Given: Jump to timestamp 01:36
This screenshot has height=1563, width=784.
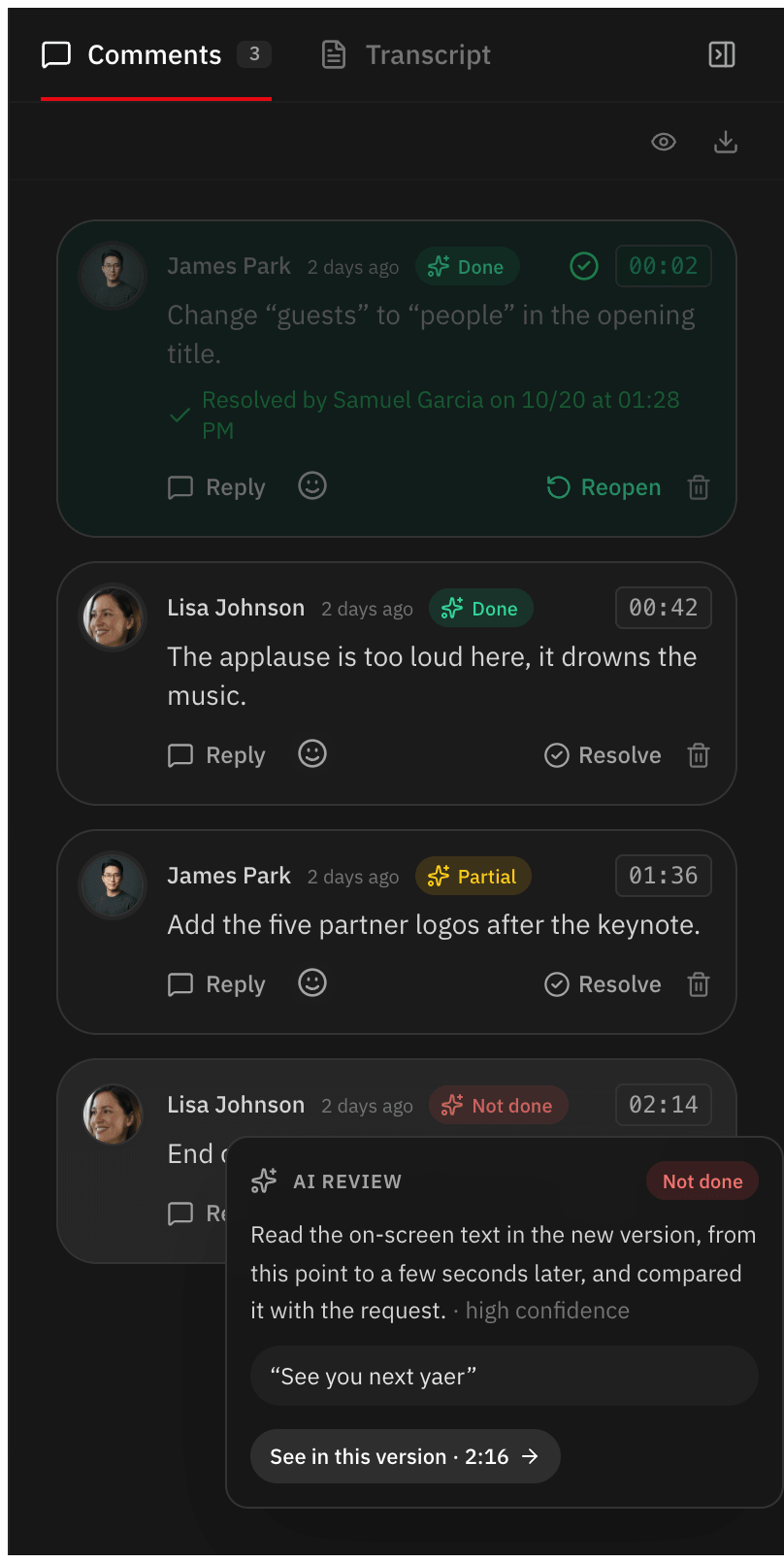Looking at the screenshot, I should (x=664, y=876).
